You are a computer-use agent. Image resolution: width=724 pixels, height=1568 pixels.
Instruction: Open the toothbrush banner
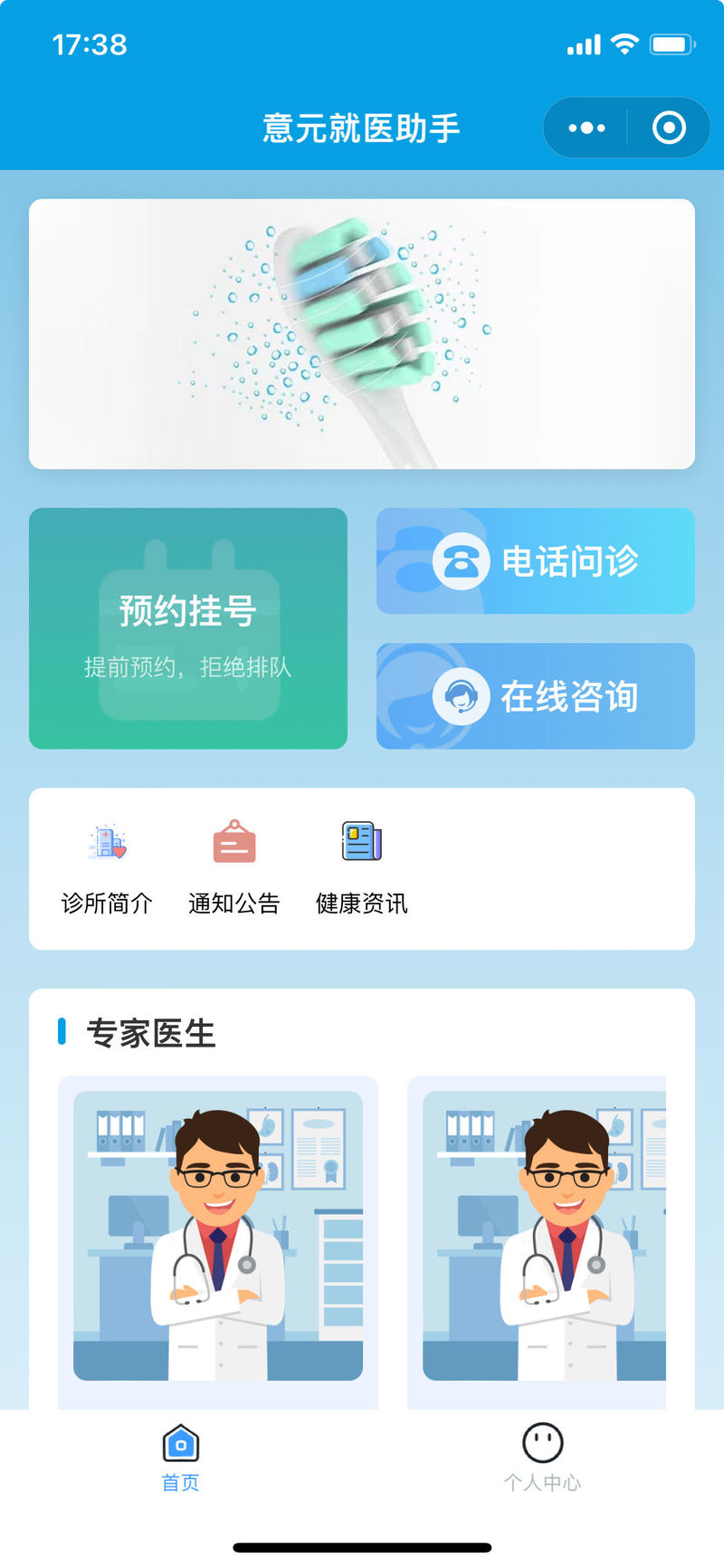362,334
